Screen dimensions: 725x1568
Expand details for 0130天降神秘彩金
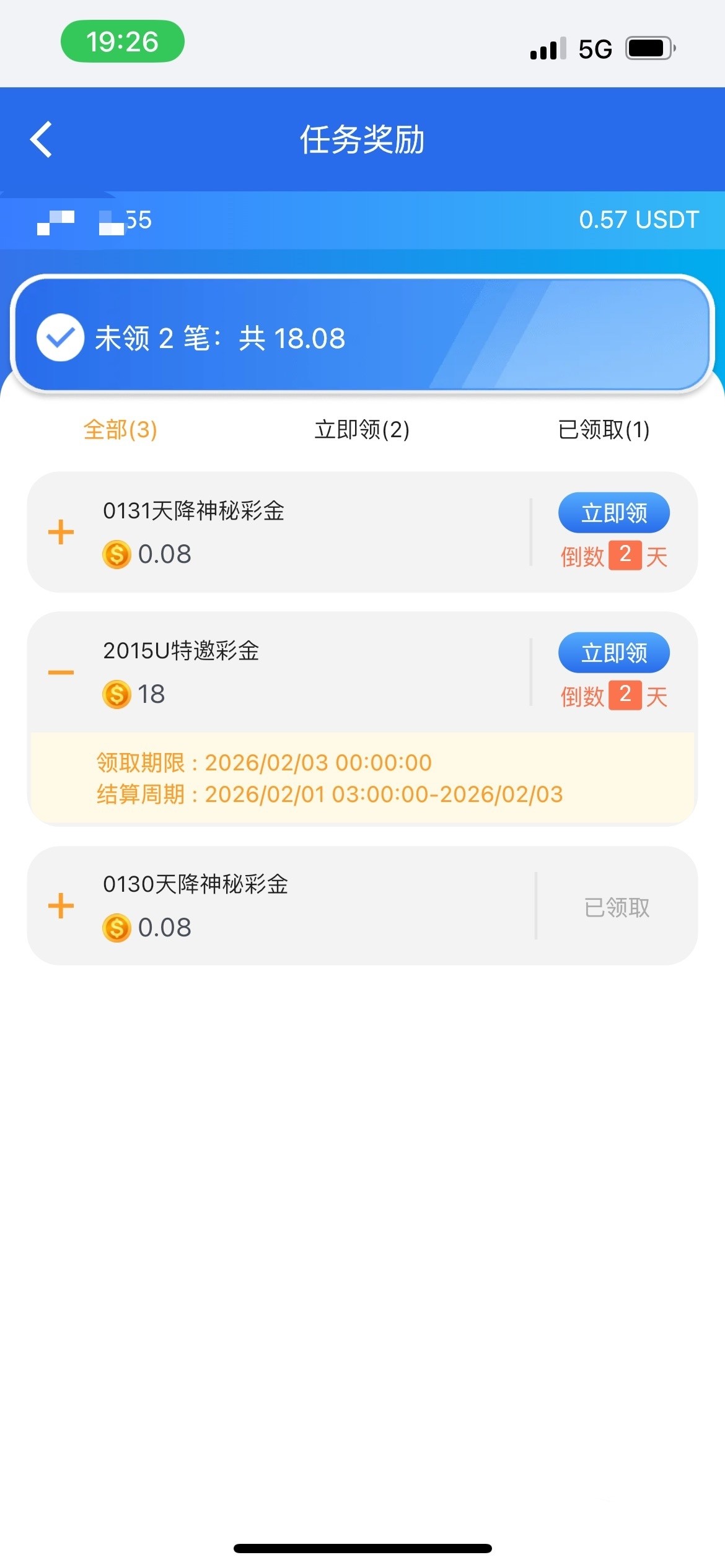click(61, 906)
